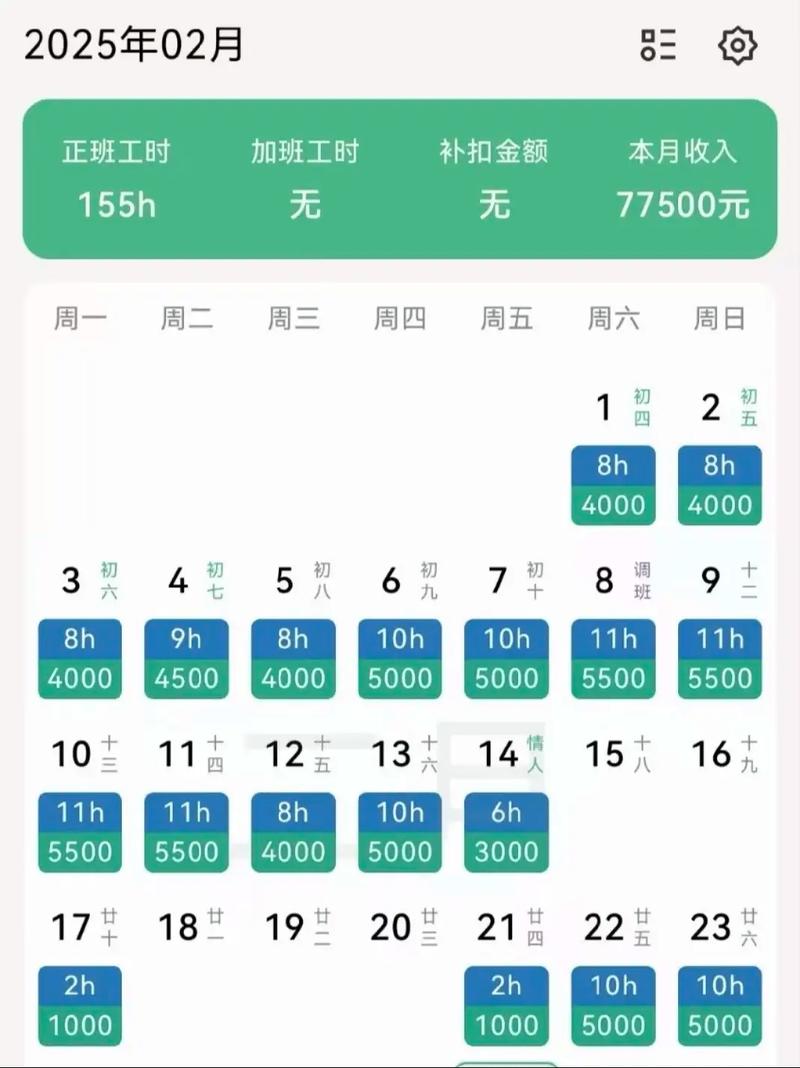Image resolution: width=800 pixels, height=1068 pixels.
Task: Open the 2025年02月 month selector
Action: (x=134, y=44)
